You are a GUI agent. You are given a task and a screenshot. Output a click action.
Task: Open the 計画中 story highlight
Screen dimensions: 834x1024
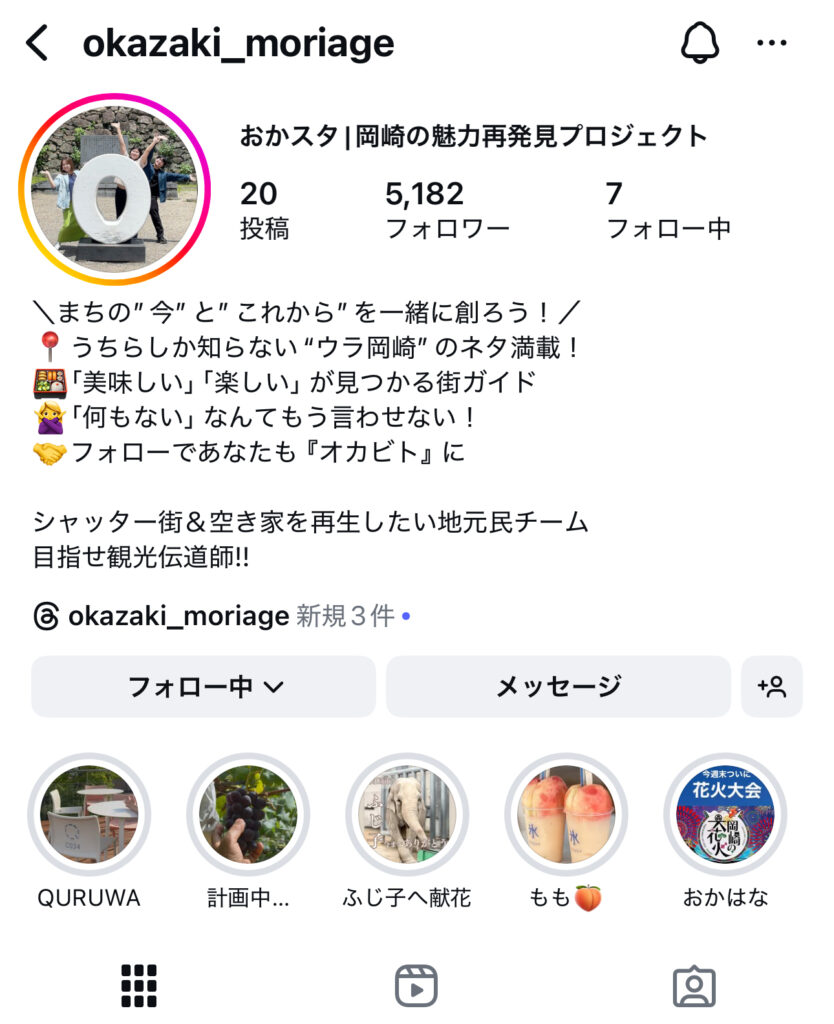248,815
